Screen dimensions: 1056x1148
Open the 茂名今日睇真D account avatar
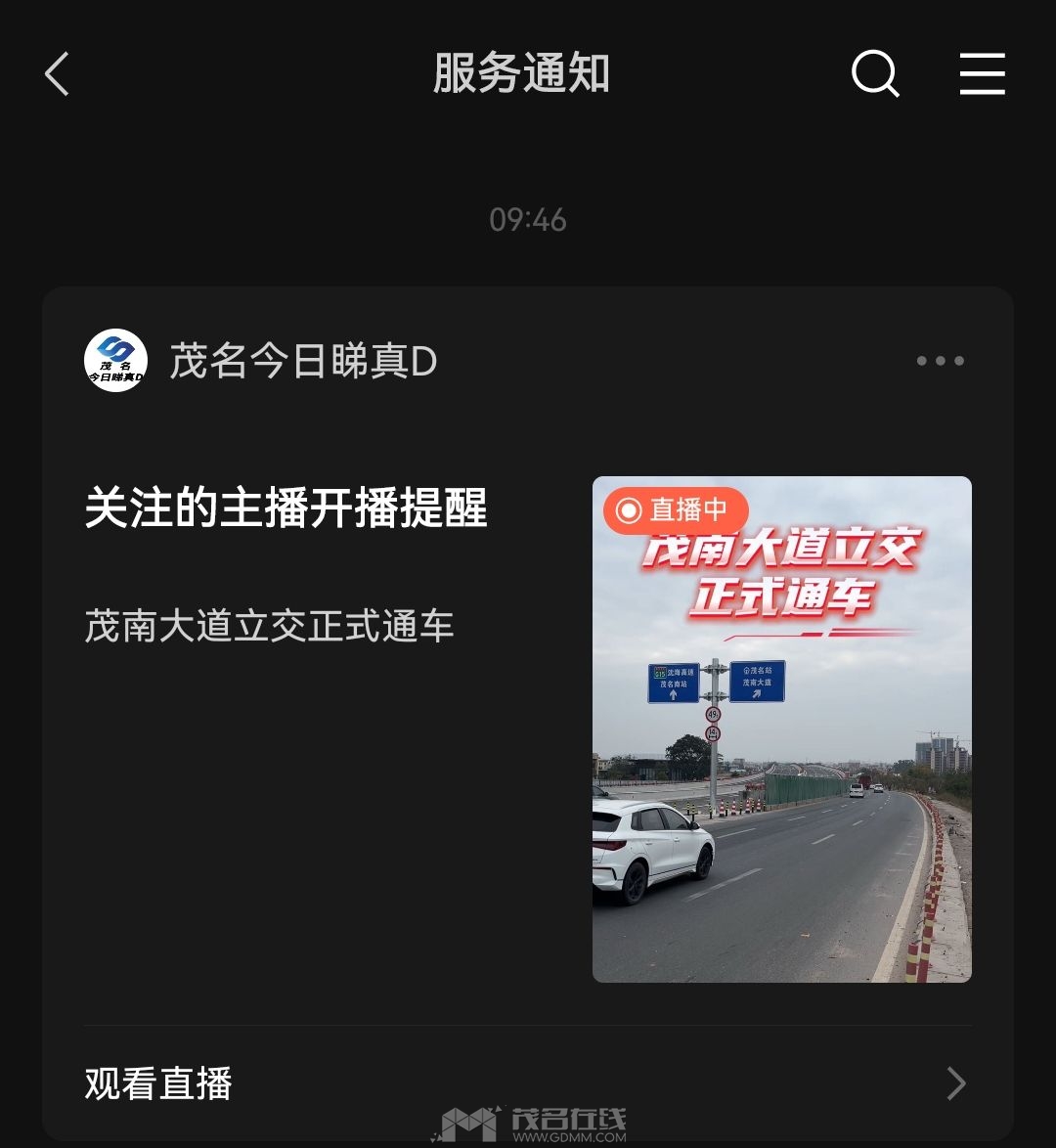click(x=116, y=361)
